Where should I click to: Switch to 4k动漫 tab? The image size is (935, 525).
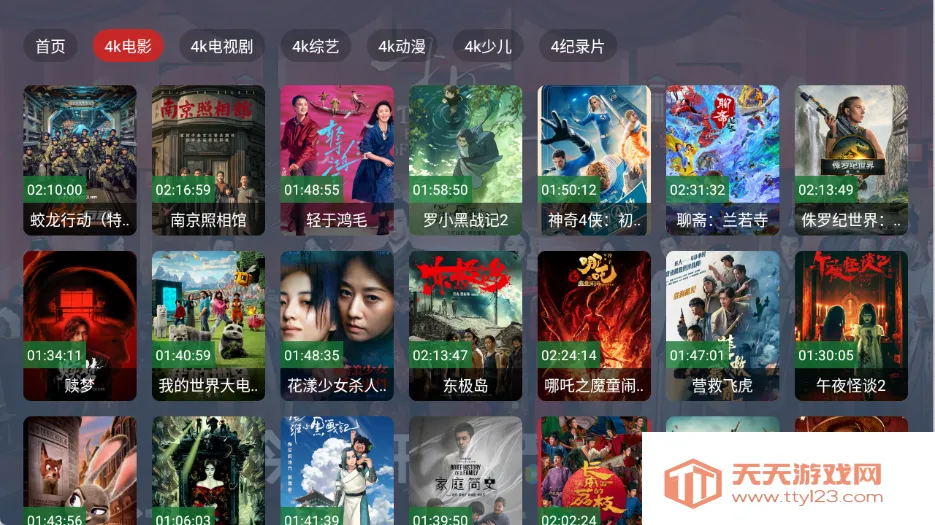click(x=401, y=46)
